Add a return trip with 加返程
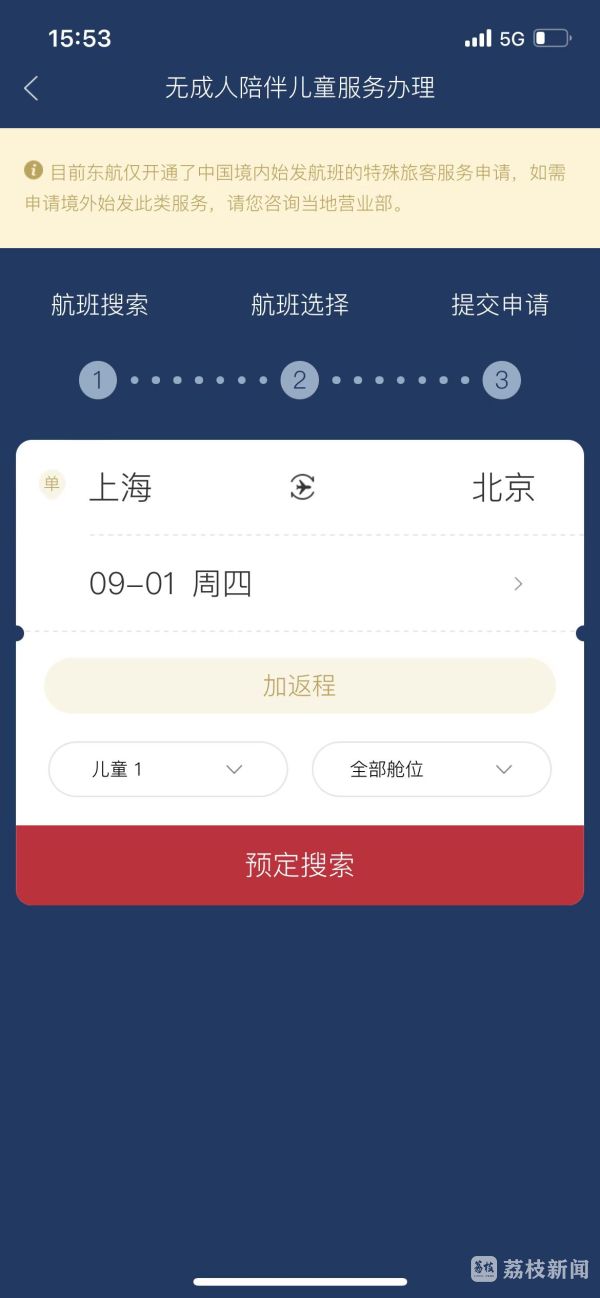This screenshot has width=600, height=1298. tap(299, 686)
